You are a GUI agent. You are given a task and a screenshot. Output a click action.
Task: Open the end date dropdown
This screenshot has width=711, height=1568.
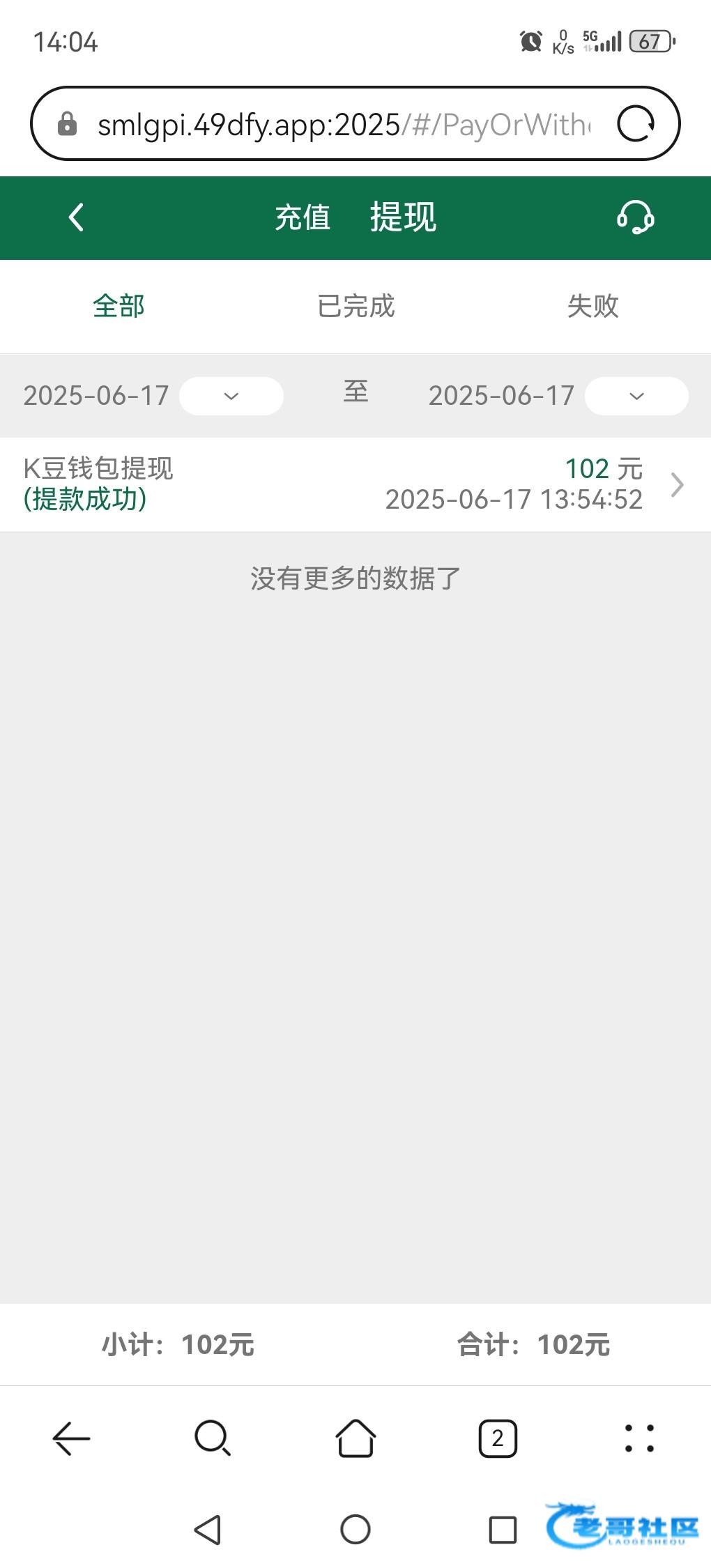636,396
